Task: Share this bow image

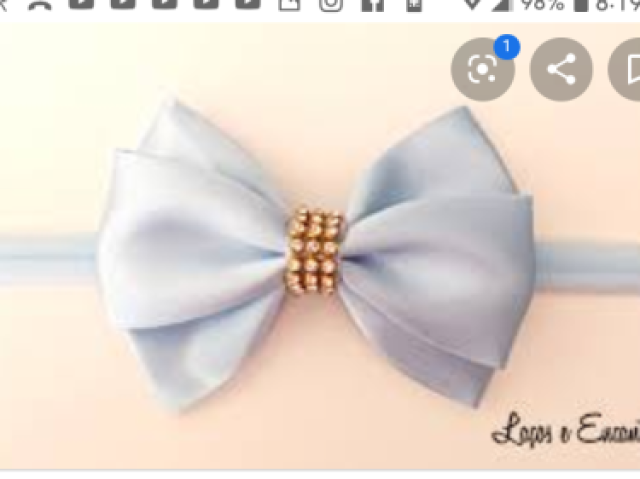Action: [561, 69]
